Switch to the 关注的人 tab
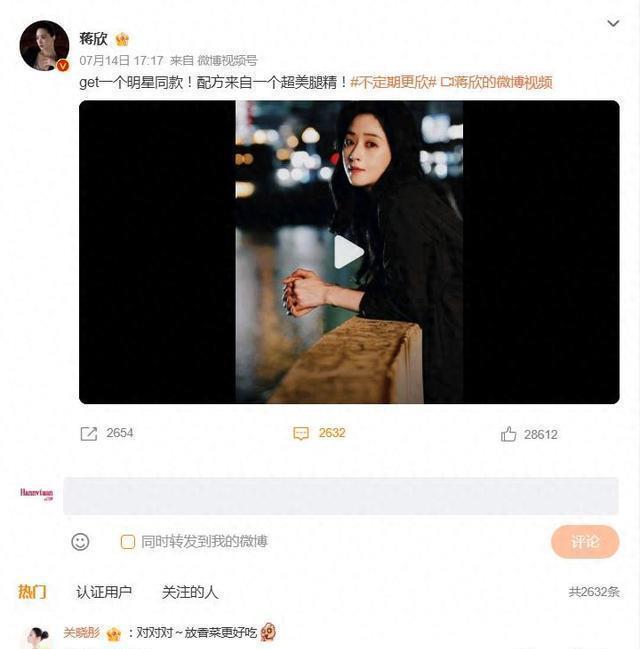This screenshot has width=640, height=649. [x=190, y=592]
